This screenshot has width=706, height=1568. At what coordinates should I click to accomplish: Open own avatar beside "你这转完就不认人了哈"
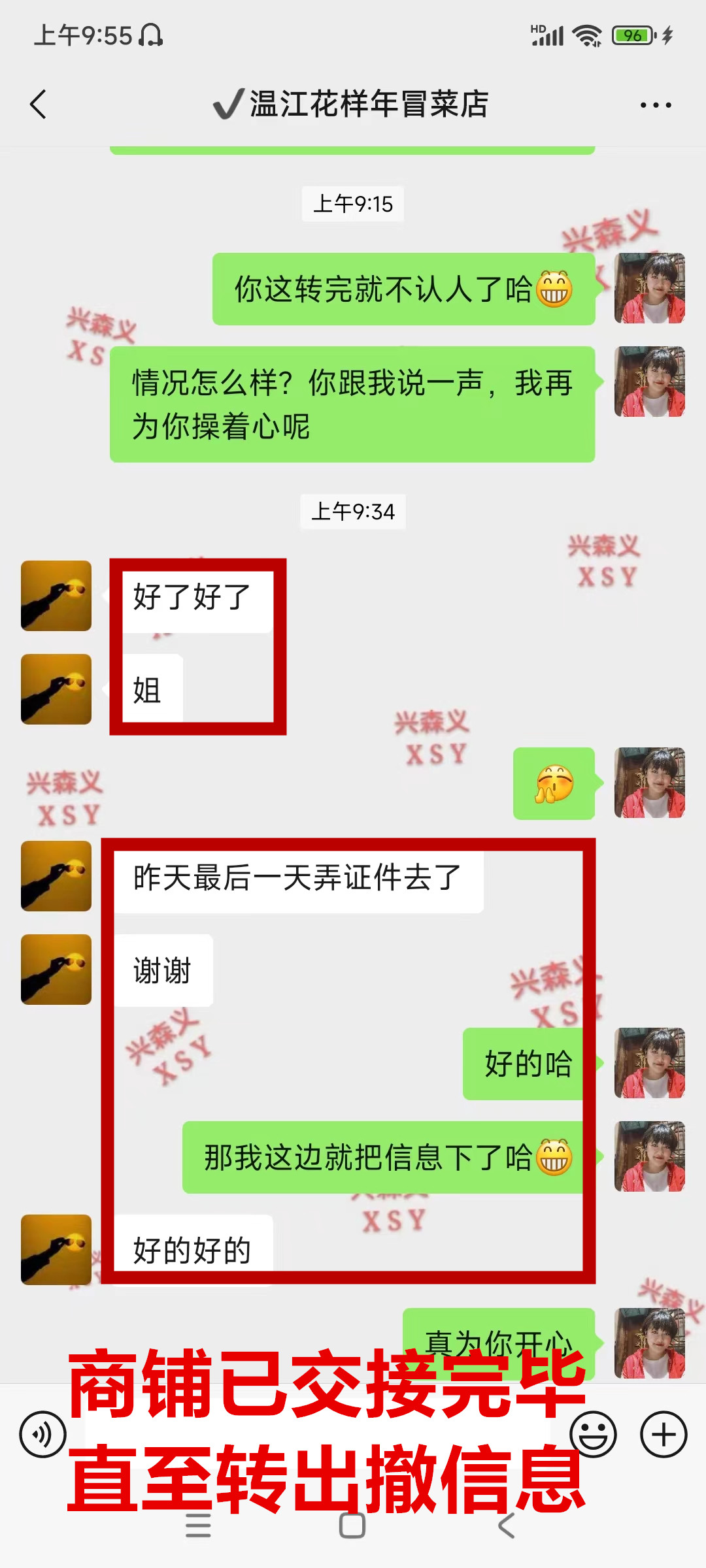point(649,288)
